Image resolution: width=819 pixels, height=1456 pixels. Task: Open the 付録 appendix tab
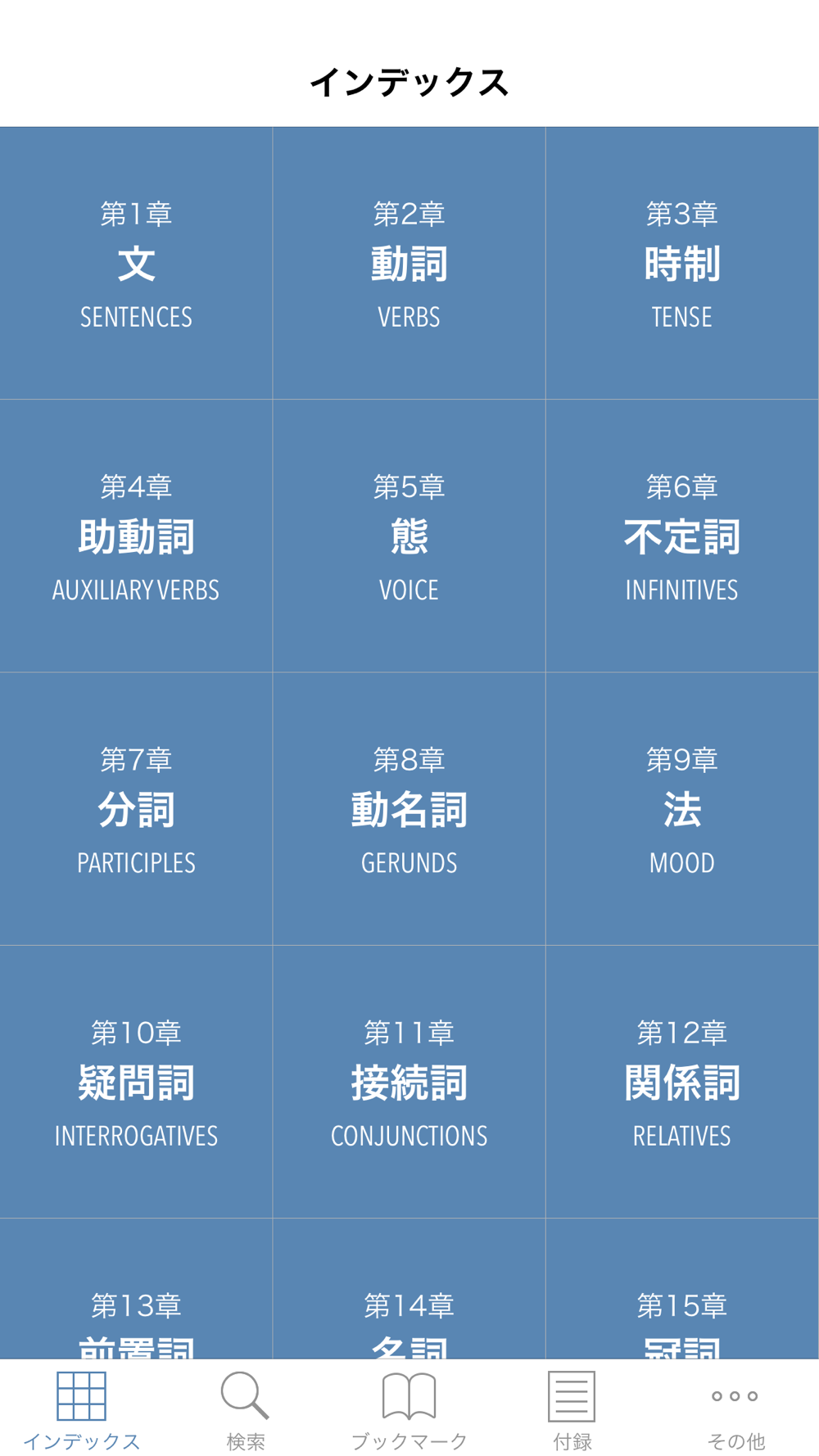pyautogui.click(x=572, y=1410)
